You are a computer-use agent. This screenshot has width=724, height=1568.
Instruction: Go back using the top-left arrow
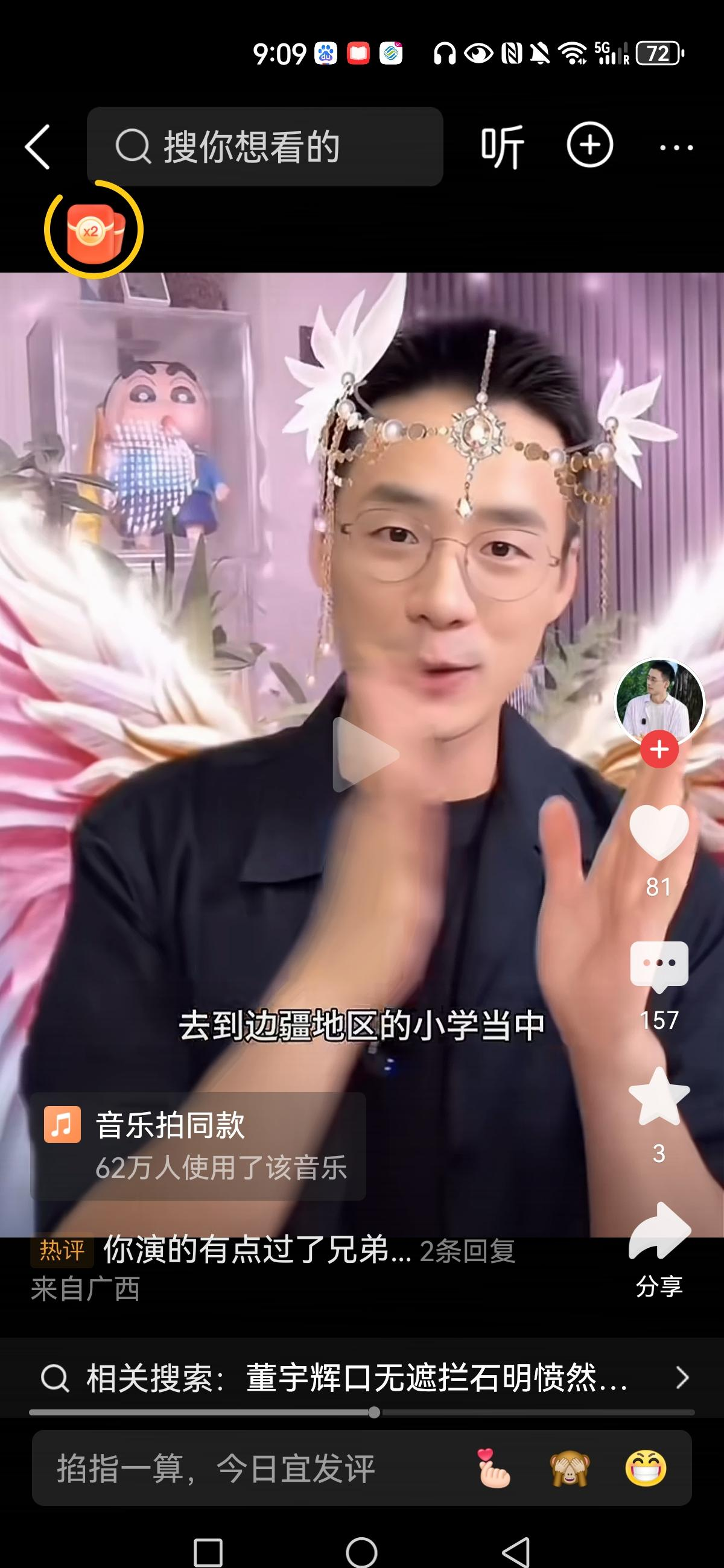click(x=38, y=147)
